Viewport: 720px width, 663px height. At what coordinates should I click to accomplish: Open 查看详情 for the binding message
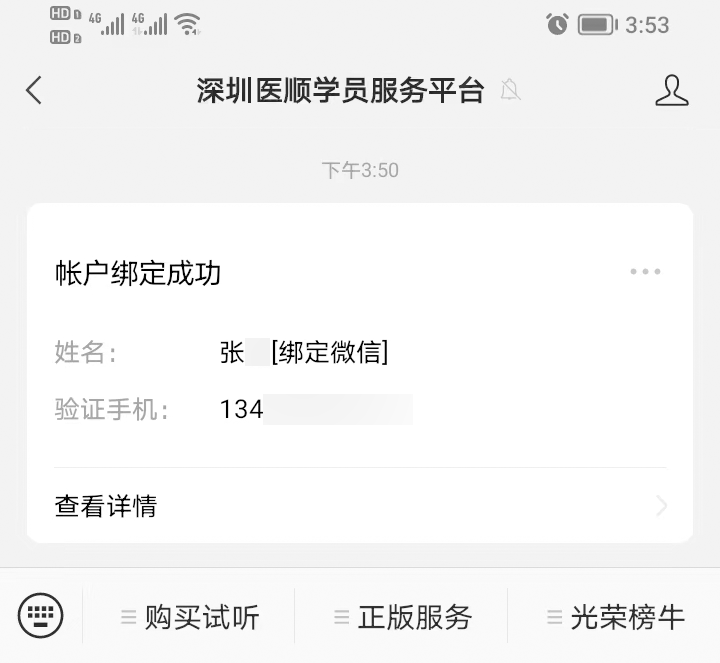(360, 506)
